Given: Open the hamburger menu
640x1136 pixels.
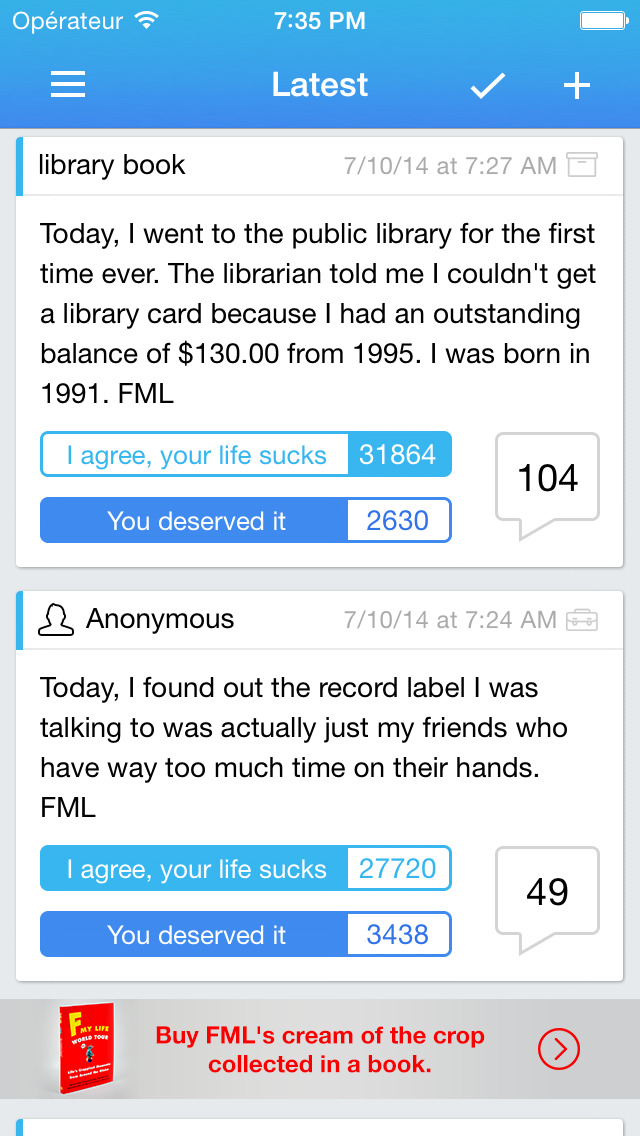Looking at the screenshot, I should pos(68,85).
